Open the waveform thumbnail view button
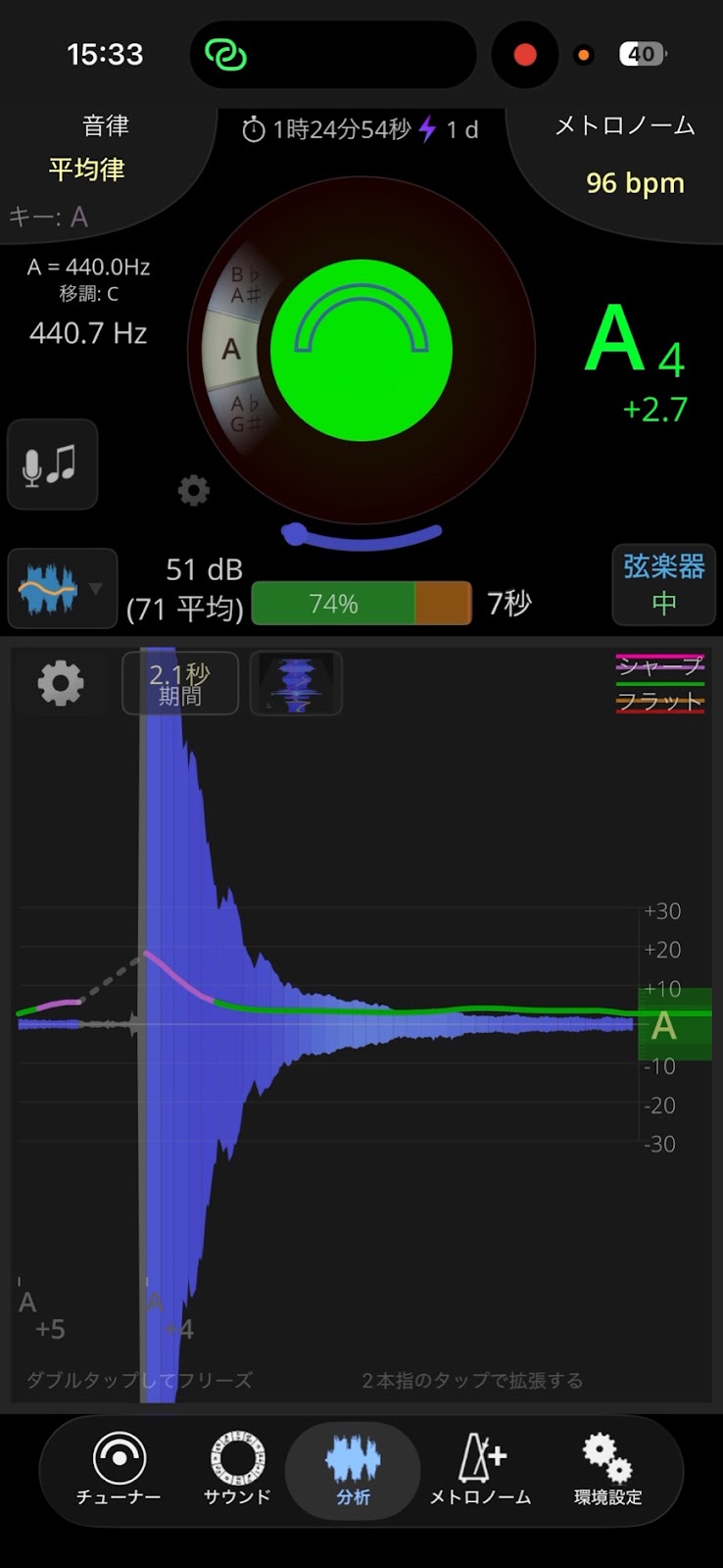The image size is (723, 1568). point(296,683)
